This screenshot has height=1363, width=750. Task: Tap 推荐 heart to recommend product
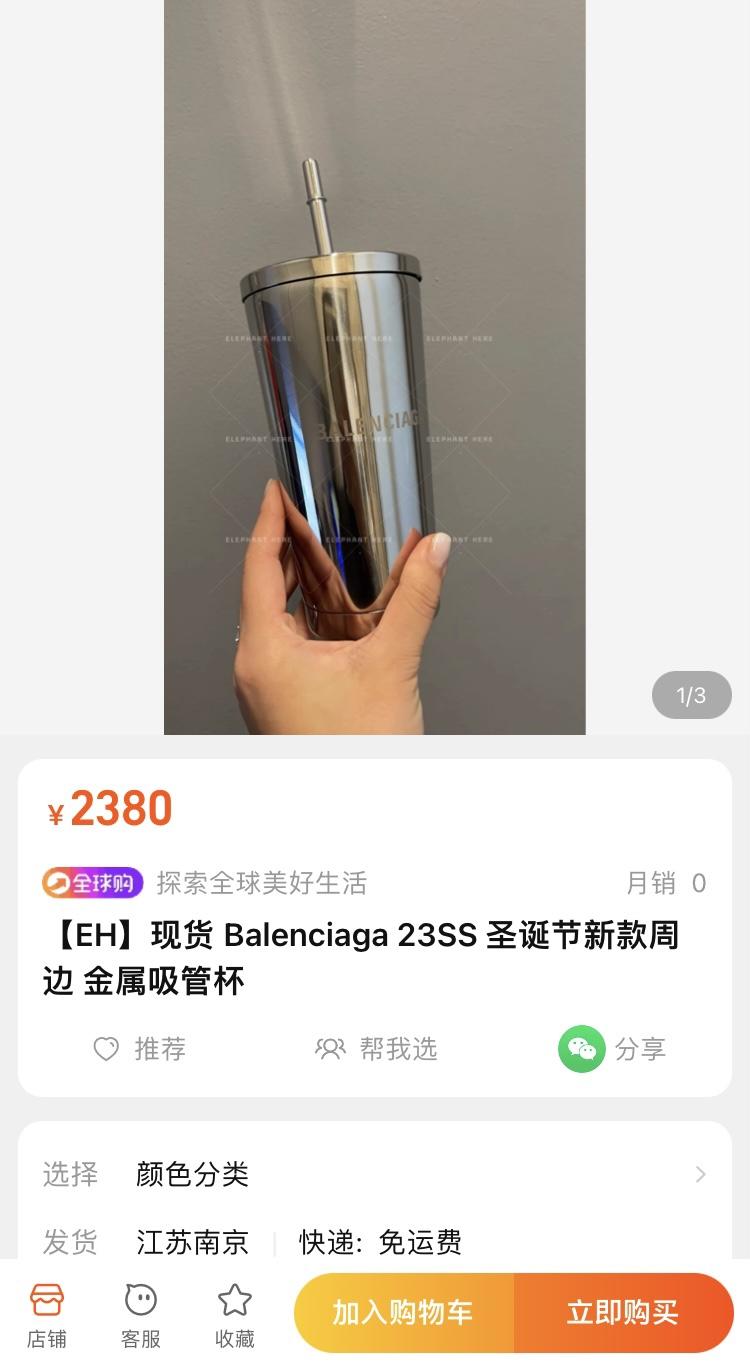tap(139, 1048)
